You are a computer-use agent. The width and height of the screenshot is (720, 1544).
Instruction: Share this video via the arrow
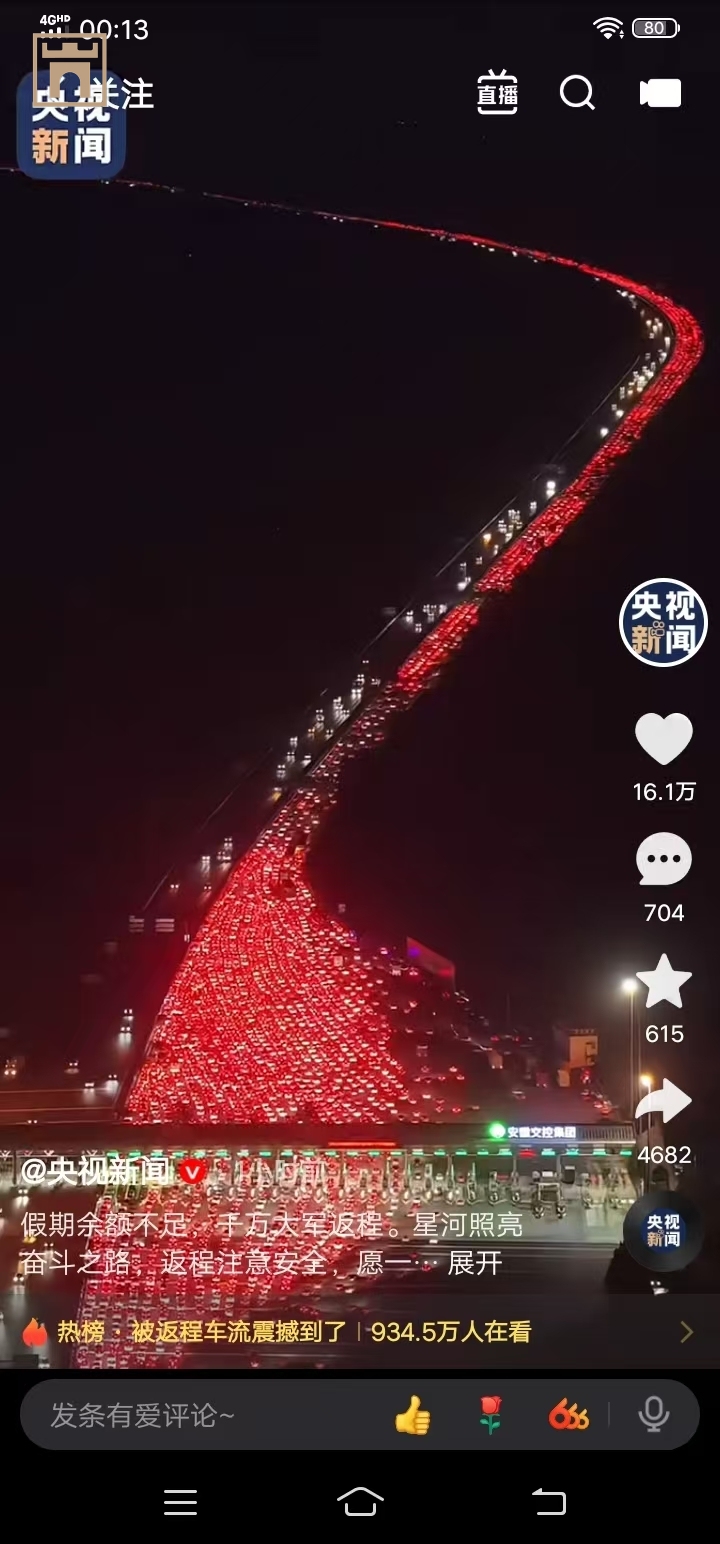pos(664,1102)
